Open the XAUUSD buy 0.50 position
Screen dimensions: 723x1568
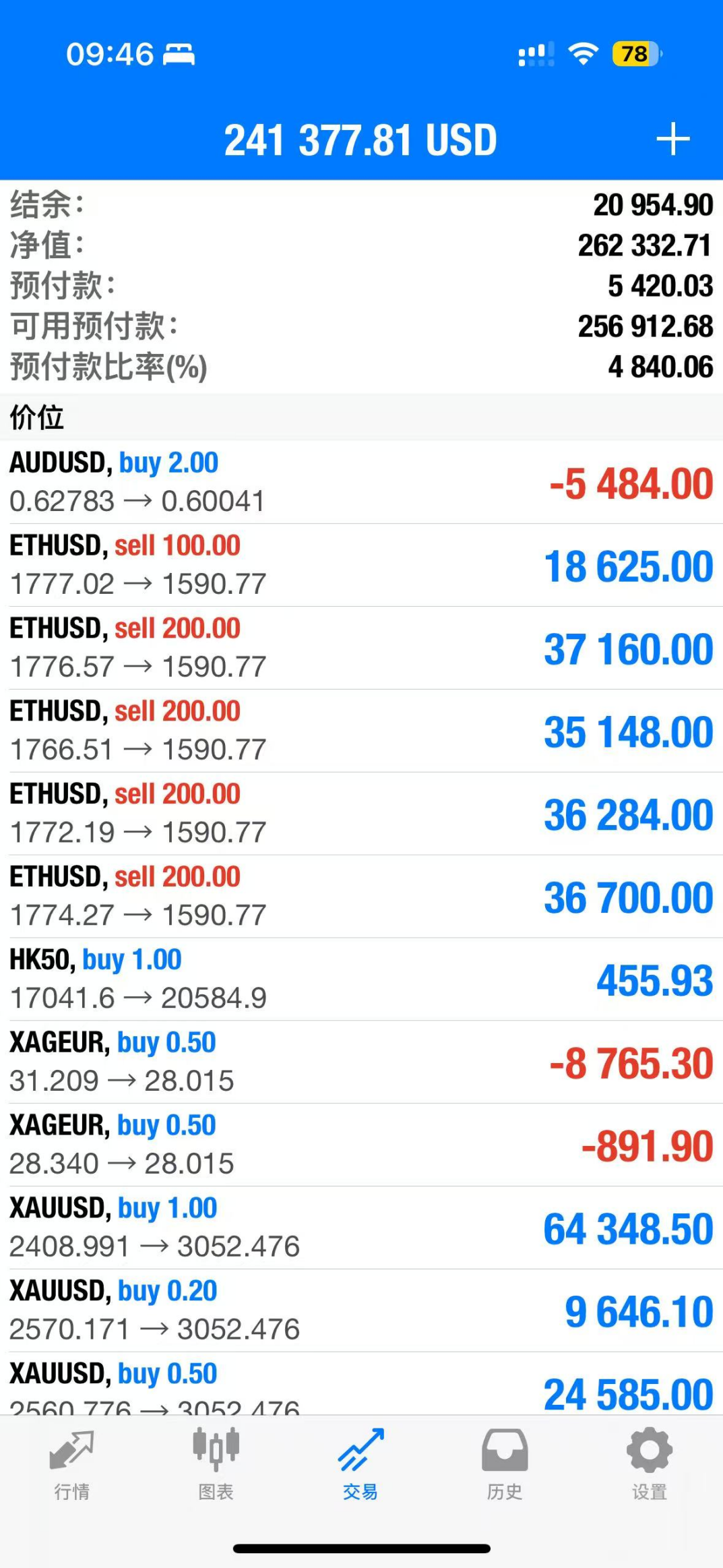(x=361, y=1384)
